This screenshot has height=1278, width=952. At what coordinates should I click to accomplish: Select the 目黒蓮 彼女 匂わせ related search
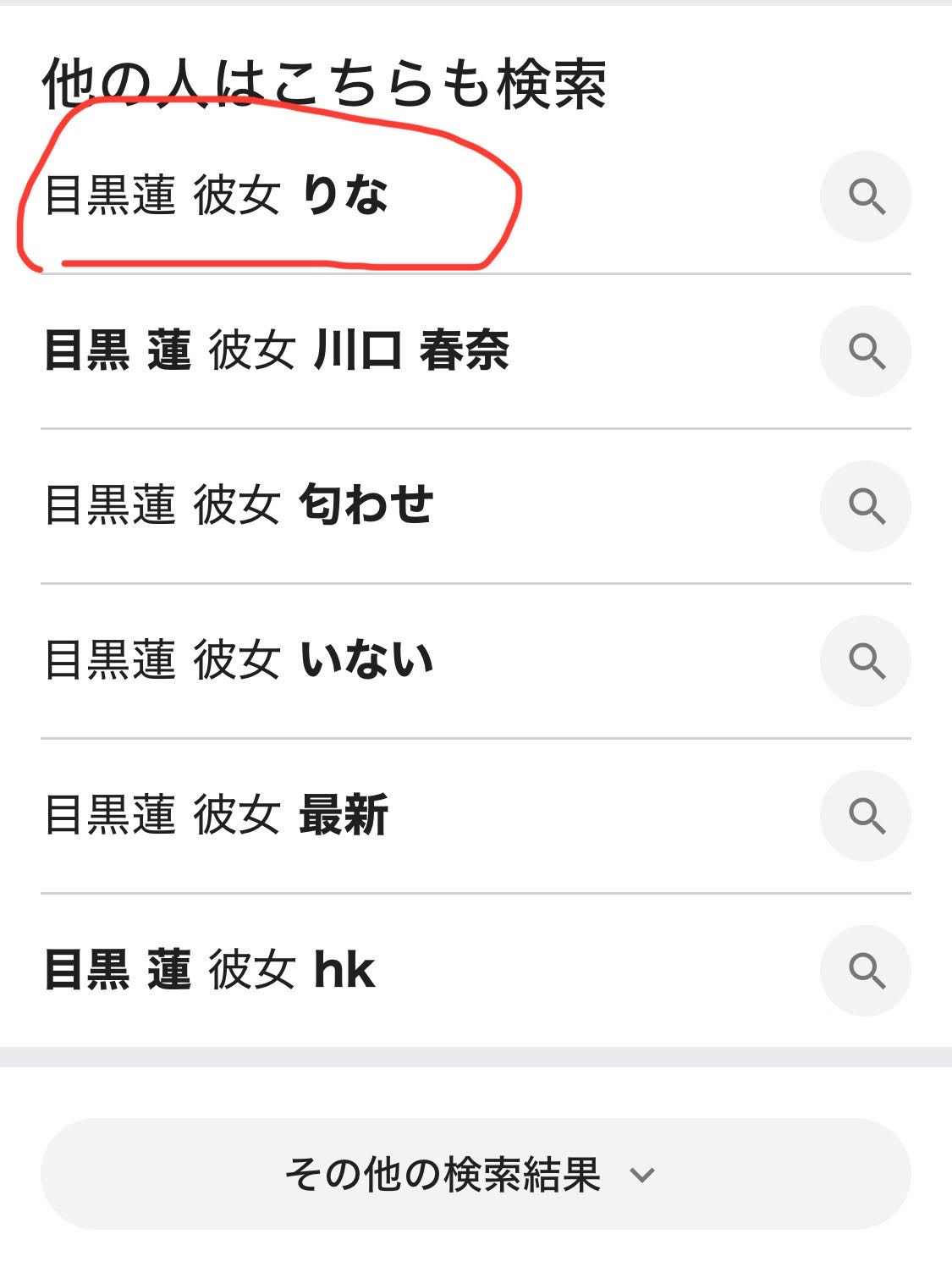239,505
